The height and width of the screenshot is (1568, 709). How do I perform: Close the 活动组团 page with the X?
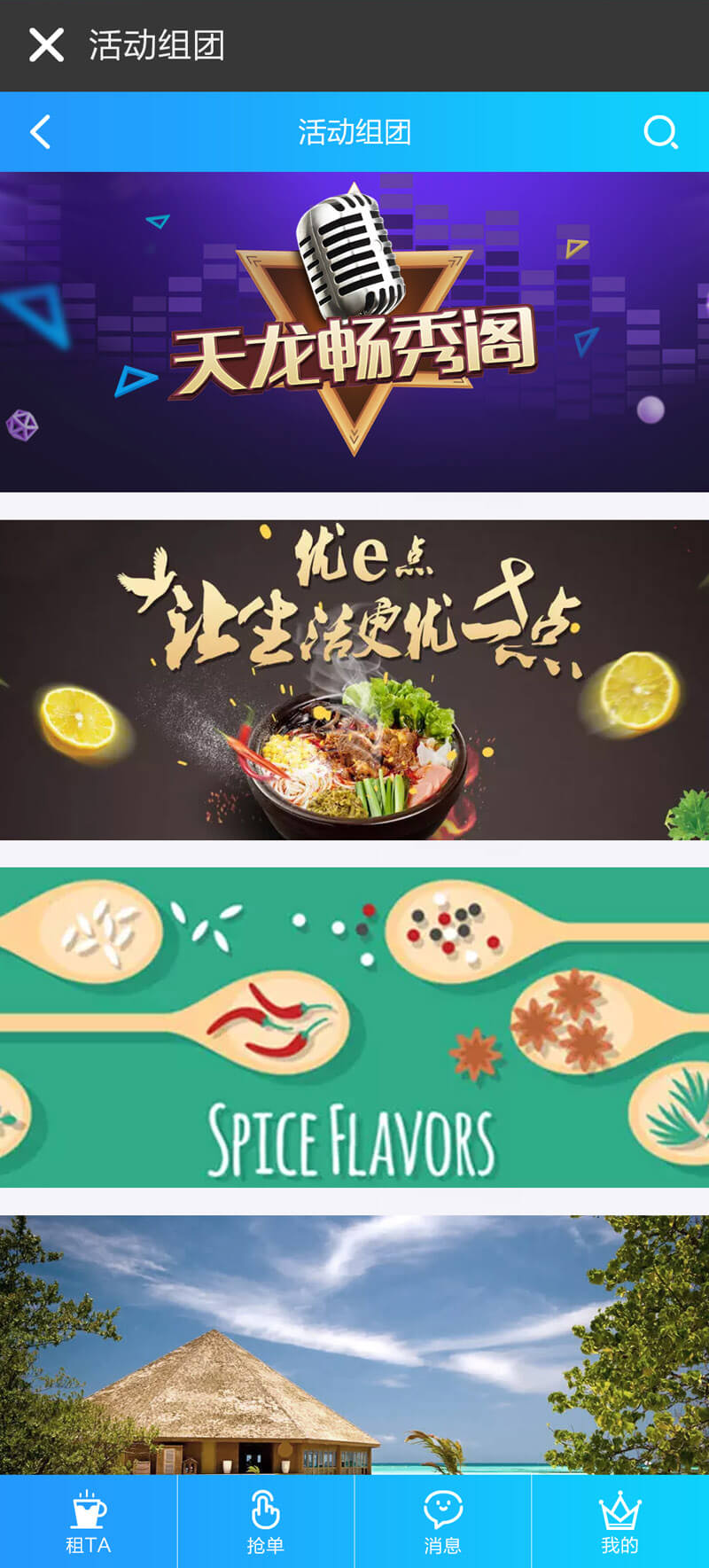coord(46,44)
